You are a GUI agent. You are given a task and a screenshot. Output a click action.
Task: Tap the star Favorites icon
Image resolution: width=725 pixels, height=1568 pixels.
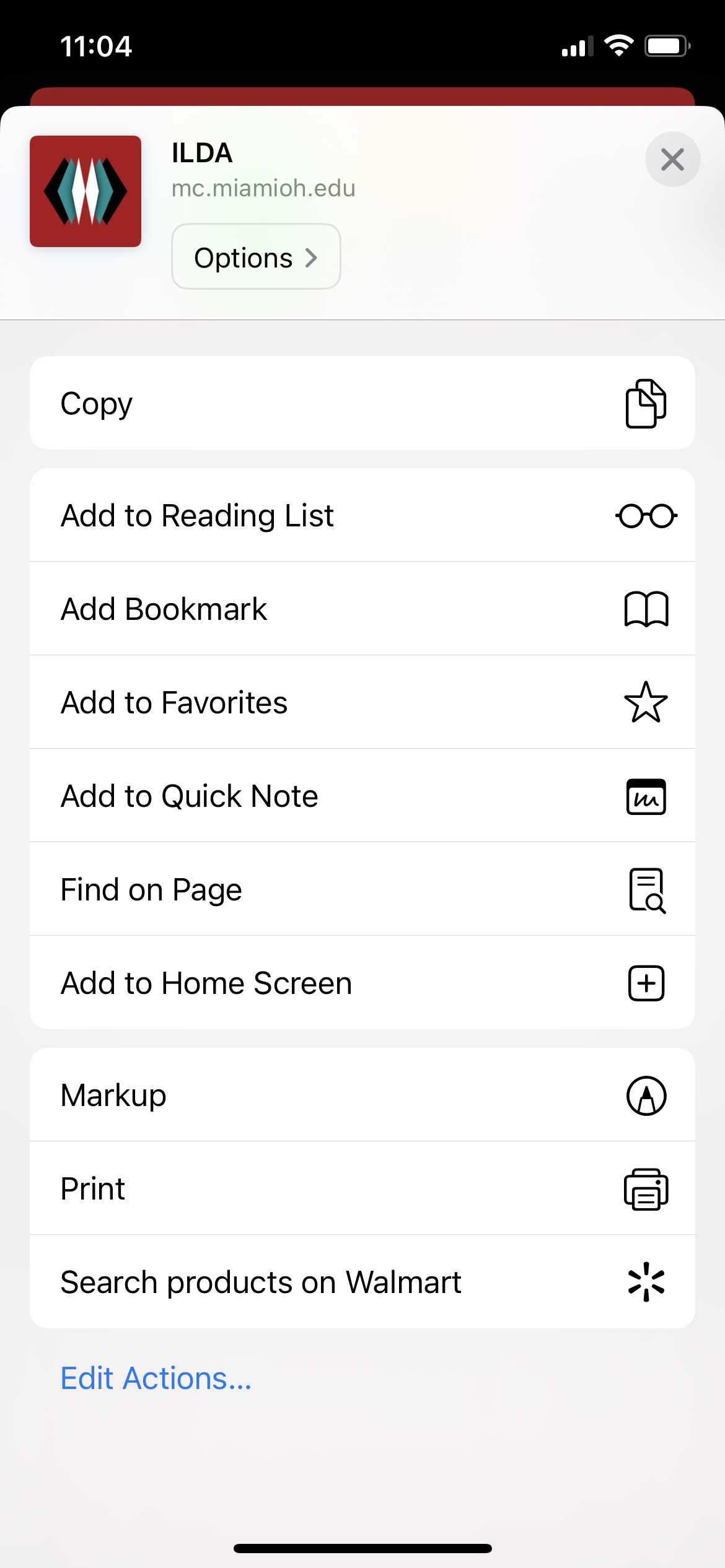click(645, 702)
